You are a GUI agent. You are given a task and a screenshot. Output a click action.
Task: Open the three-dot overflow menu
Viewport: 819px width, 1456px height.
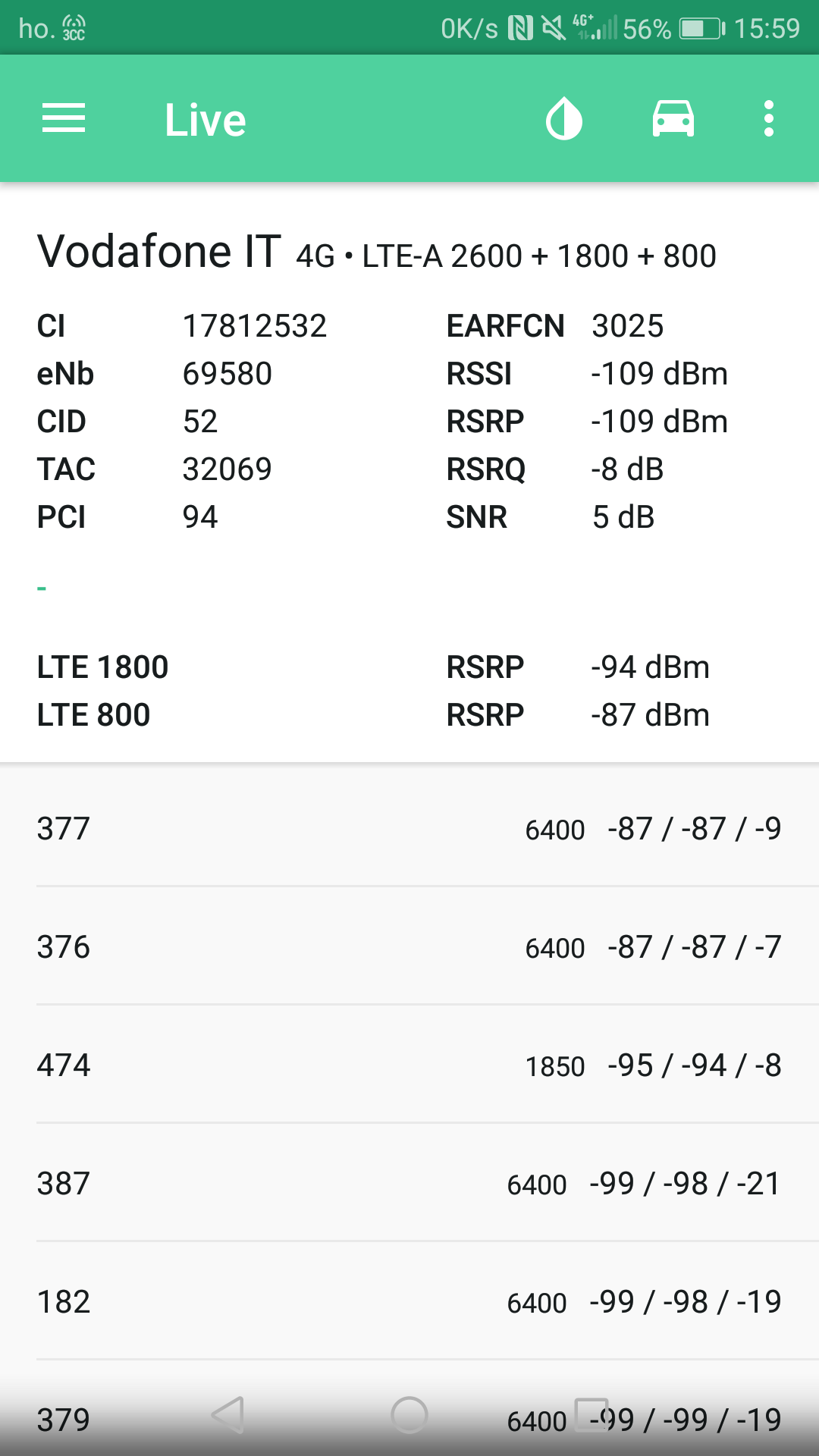[x=769, y=119]
